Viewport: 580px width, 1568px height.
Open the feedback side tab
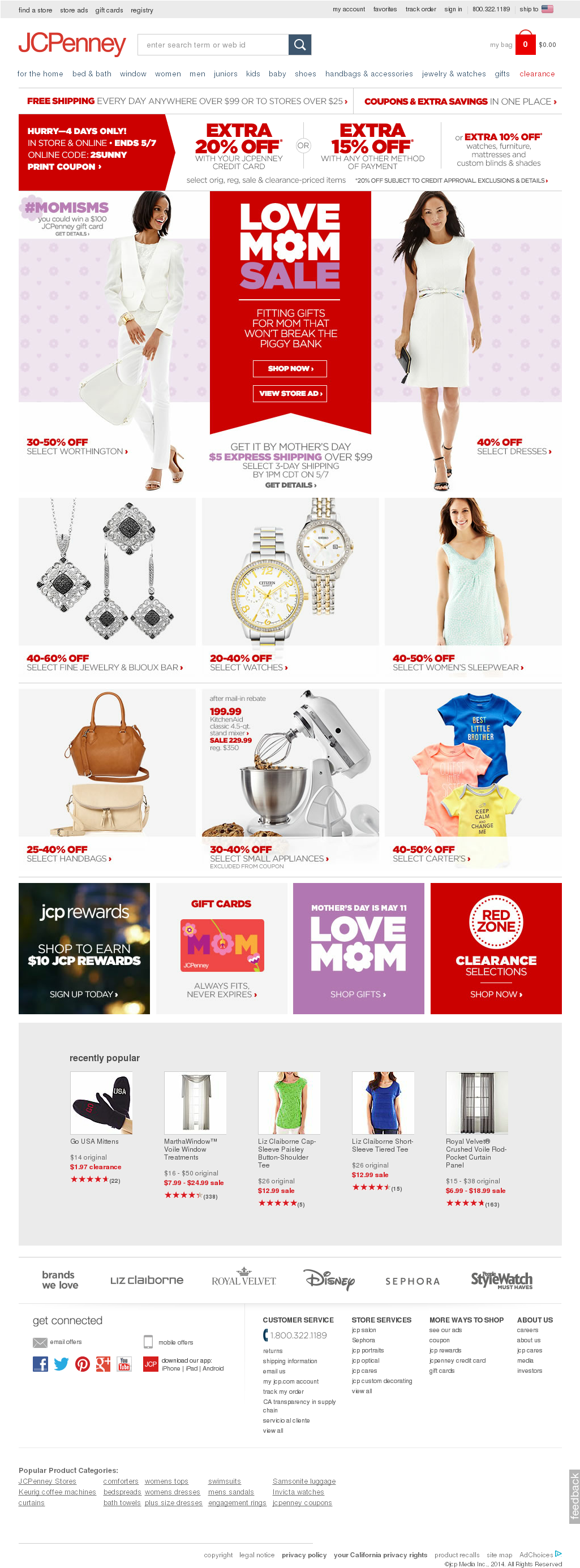pos(574,1496)
